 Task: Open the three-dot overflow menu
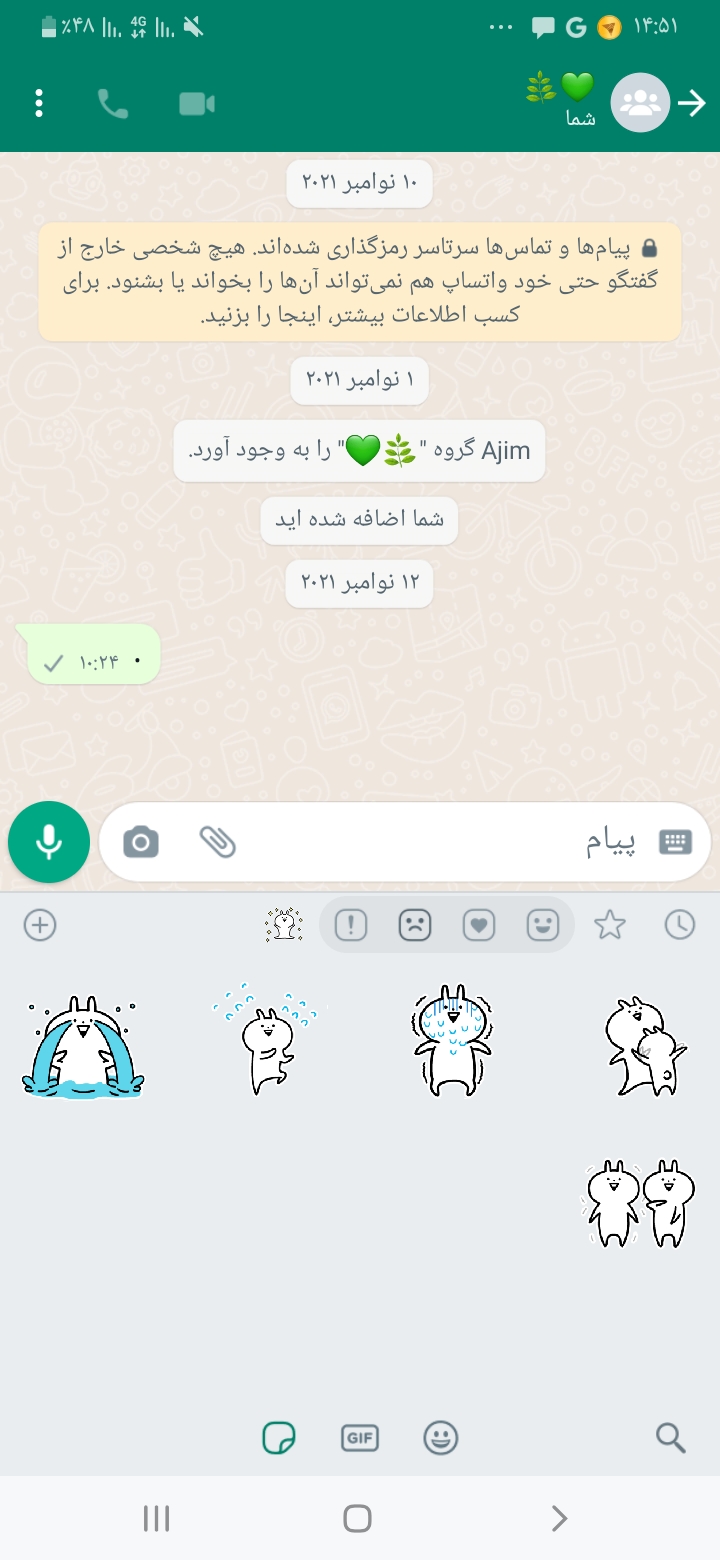point(39,104)
